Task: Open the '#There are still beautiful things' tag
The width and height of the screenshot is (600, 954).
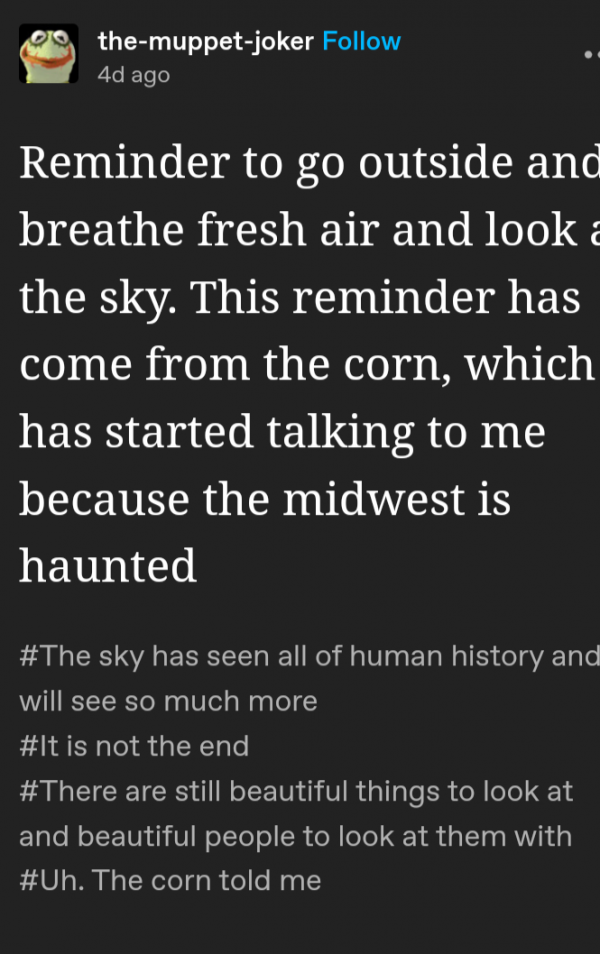Action: click(x=296, y=792)
